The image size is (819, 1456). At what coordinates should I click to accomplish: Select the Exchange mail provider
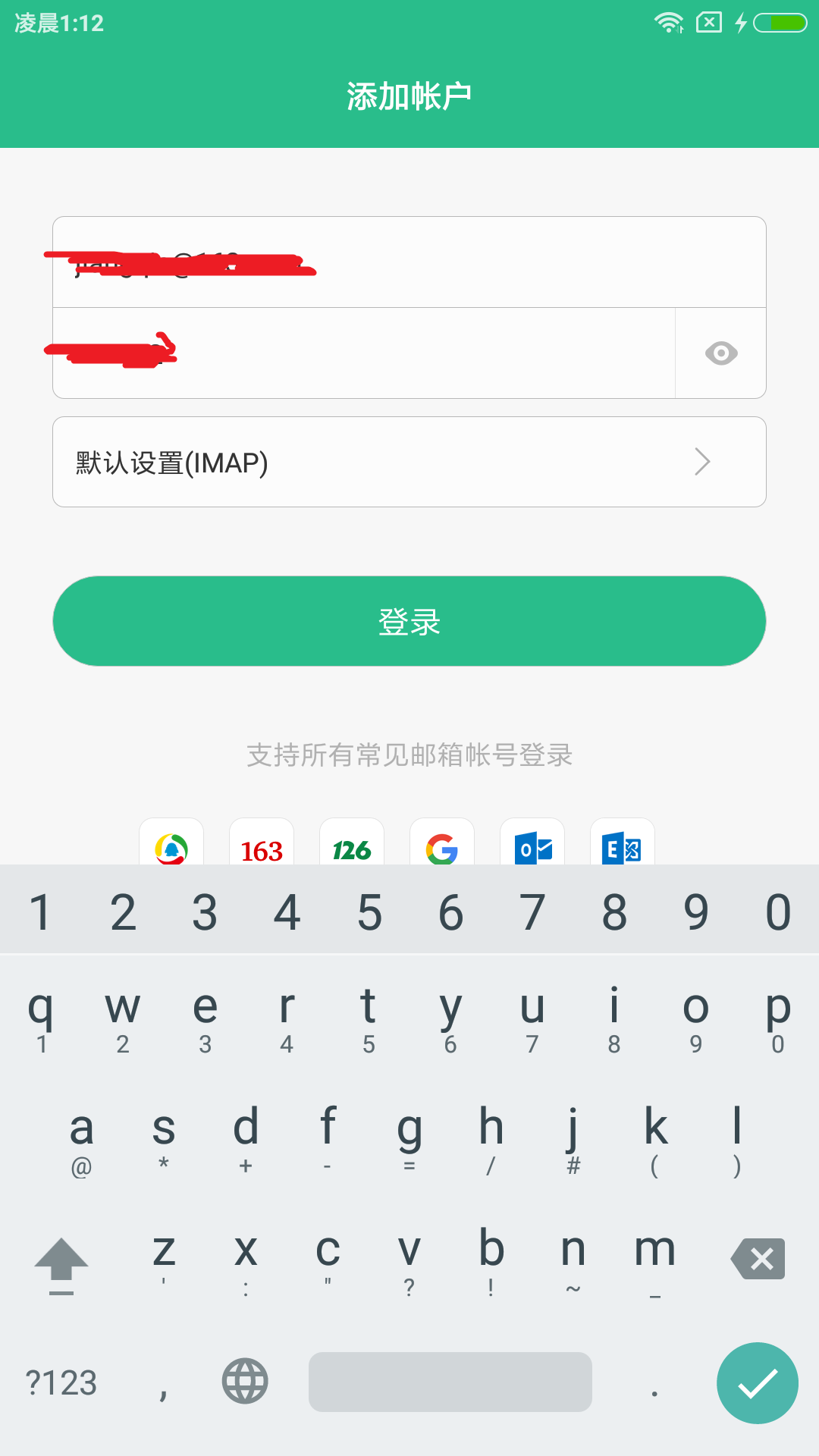(x=623, y=843)
